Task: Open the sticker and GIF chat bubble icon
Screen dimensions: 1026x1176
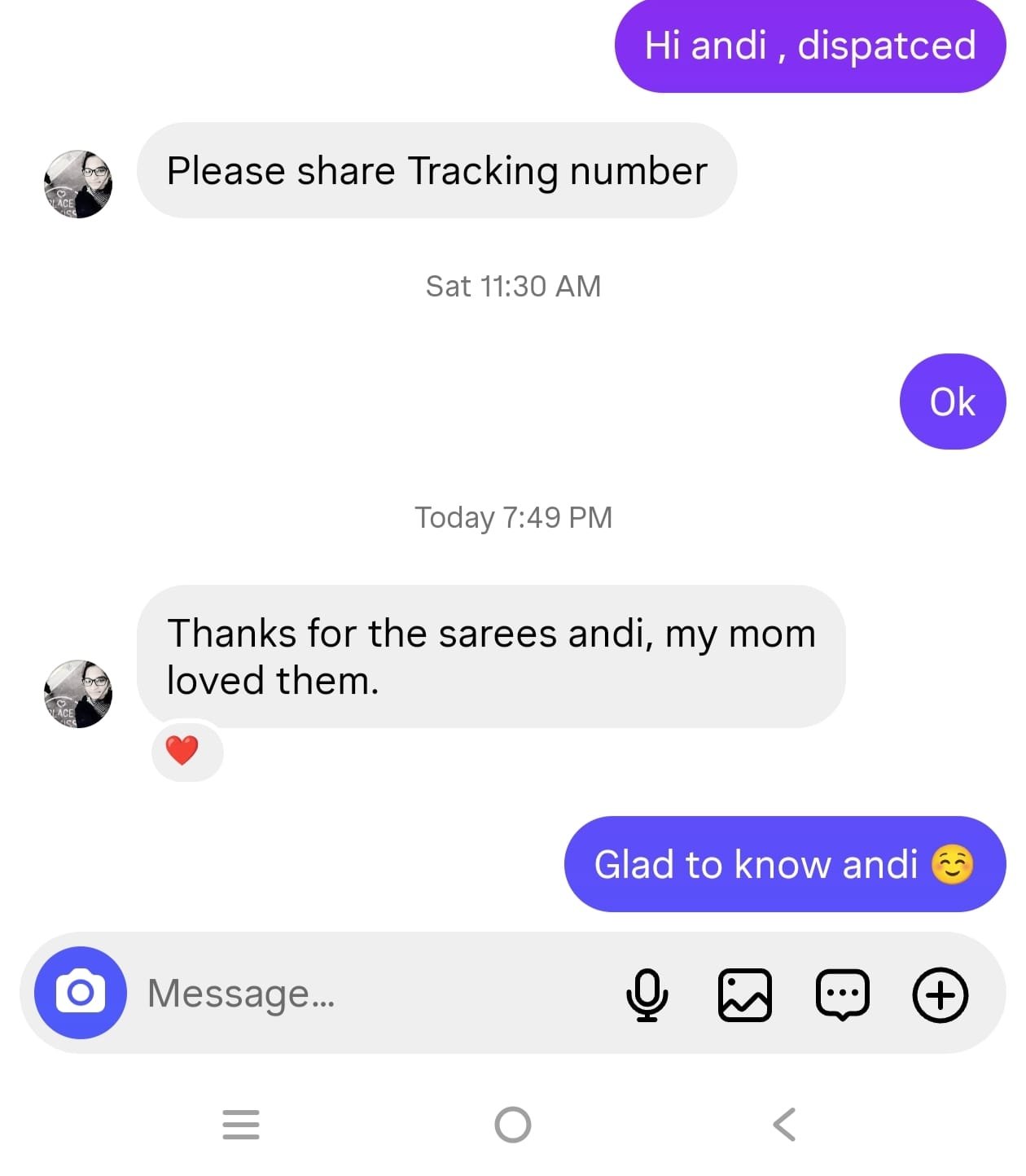Action: click(x=842, y=994)
